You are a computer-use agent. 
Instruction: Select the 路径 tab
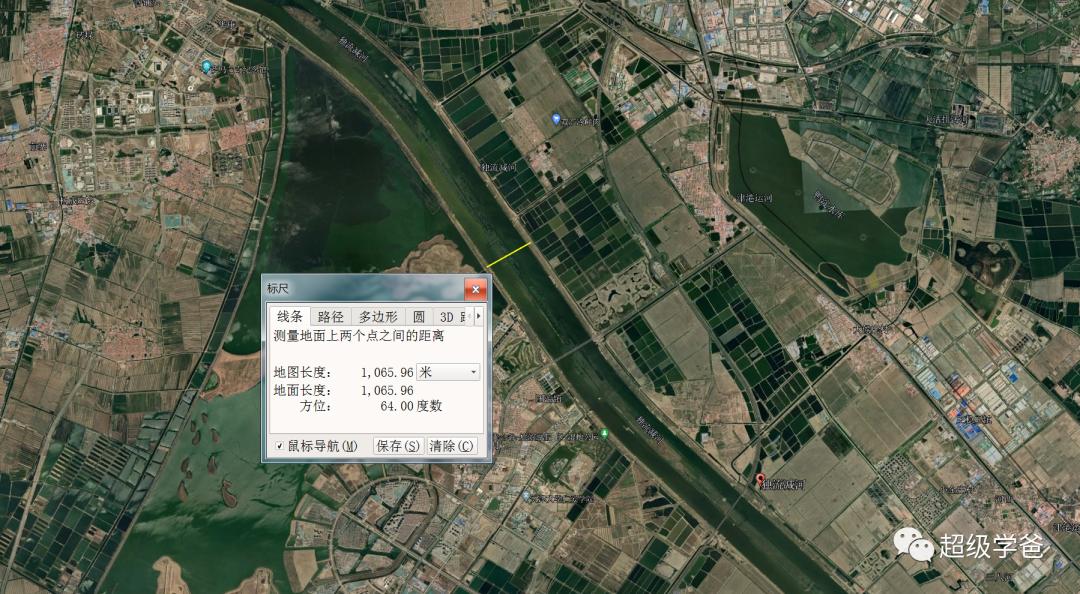(330, 317)
